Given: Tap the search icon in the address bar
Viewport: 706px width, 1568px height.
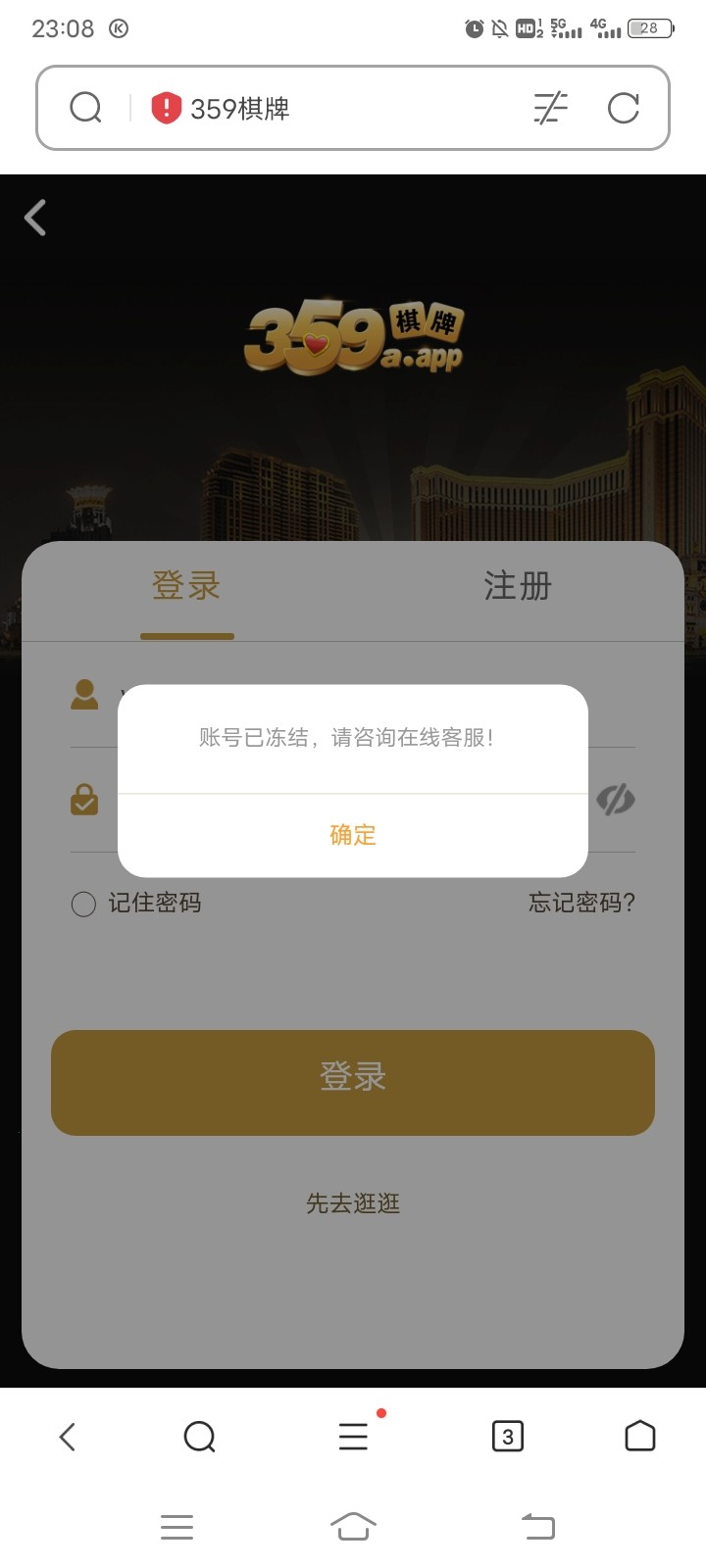Looking at the screenshot, I should point(86,108).
